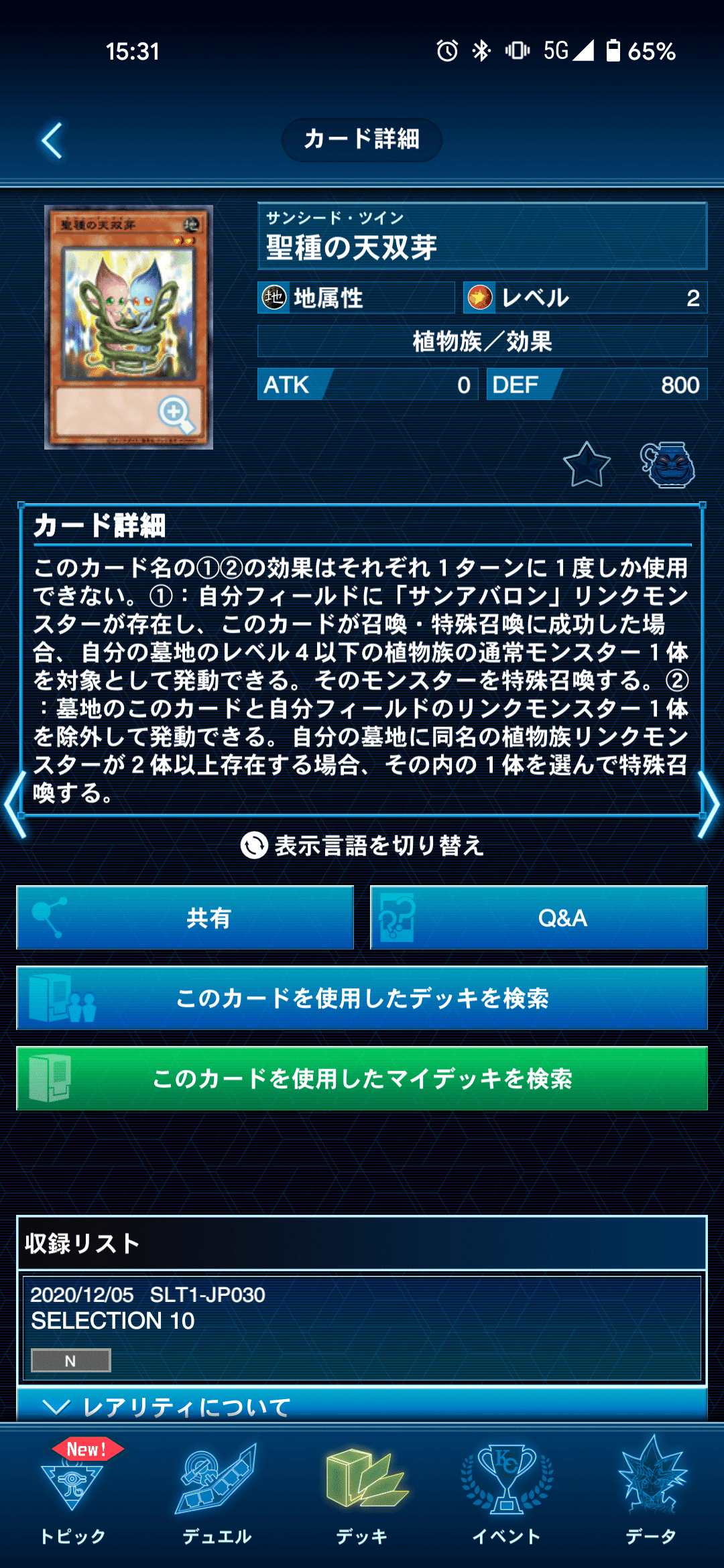Viewport: 724px width, 1568px height.
Task: Enlarge the card image thumbnail
Action: [129, 327]
